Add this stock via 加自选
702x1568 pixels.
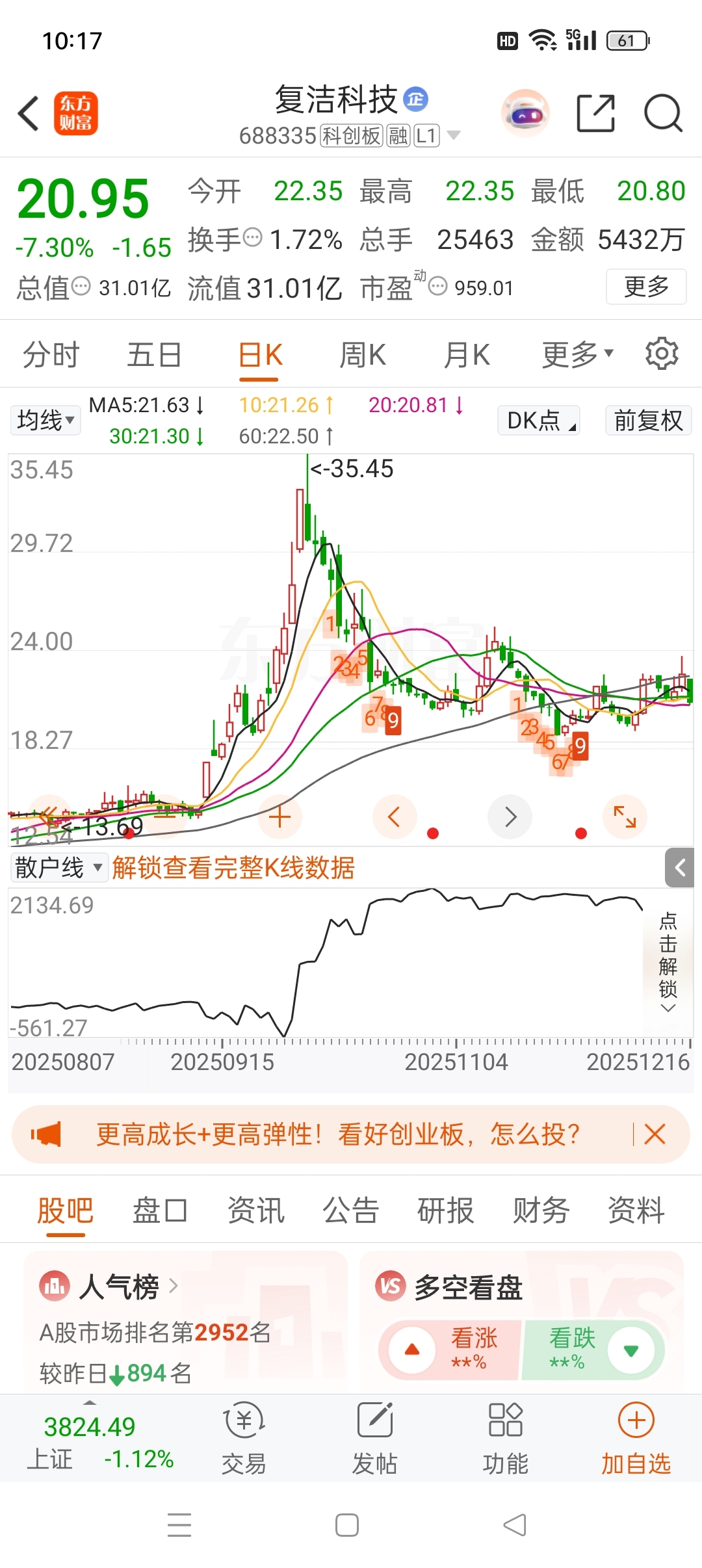pyautogui.click(x=636, y=1438)
